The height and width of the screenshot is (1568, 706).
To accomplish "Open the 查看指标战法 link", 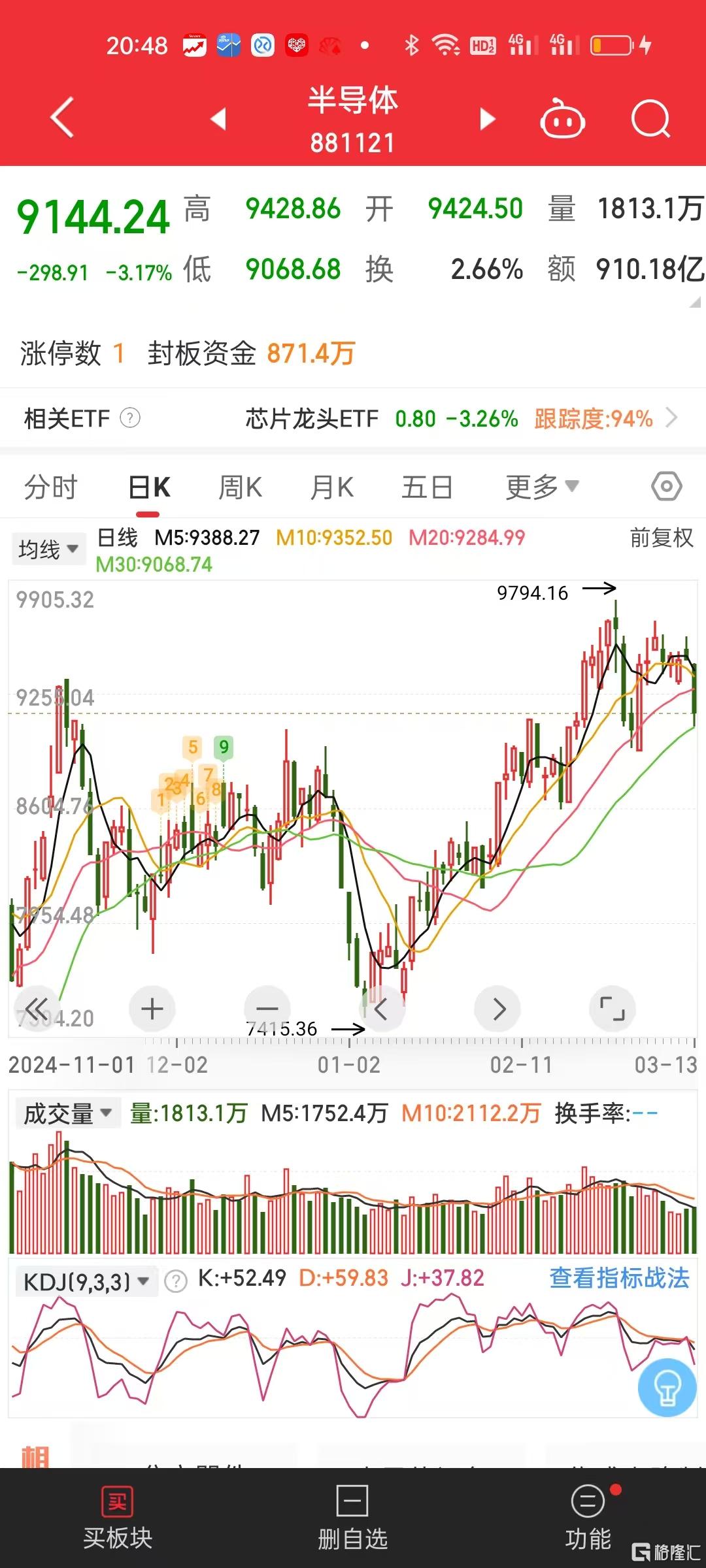I will coord(619,1278).
